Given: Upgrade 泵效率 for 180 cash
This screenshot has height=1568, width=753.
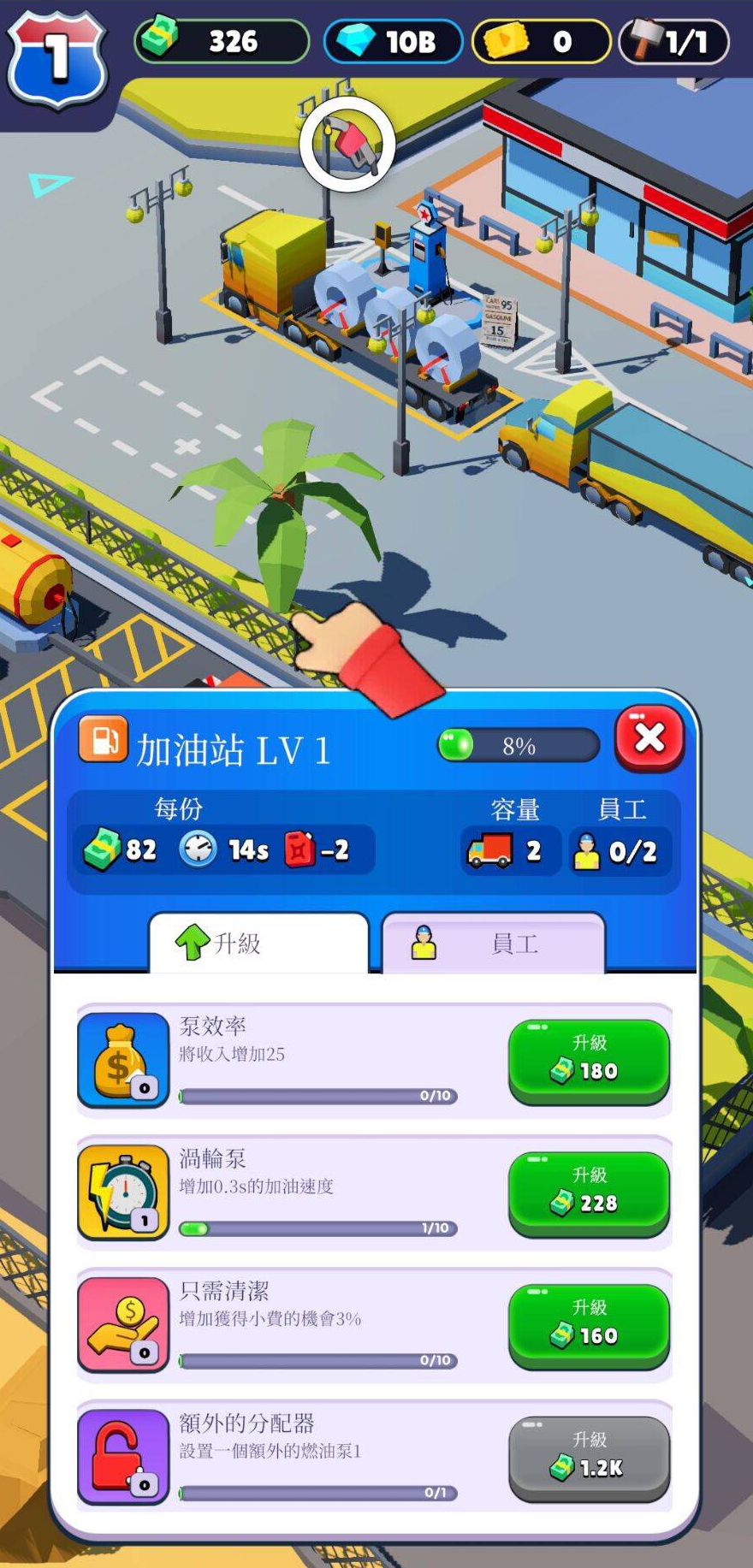Looking at the screenshot, I should coord(589,1059).
